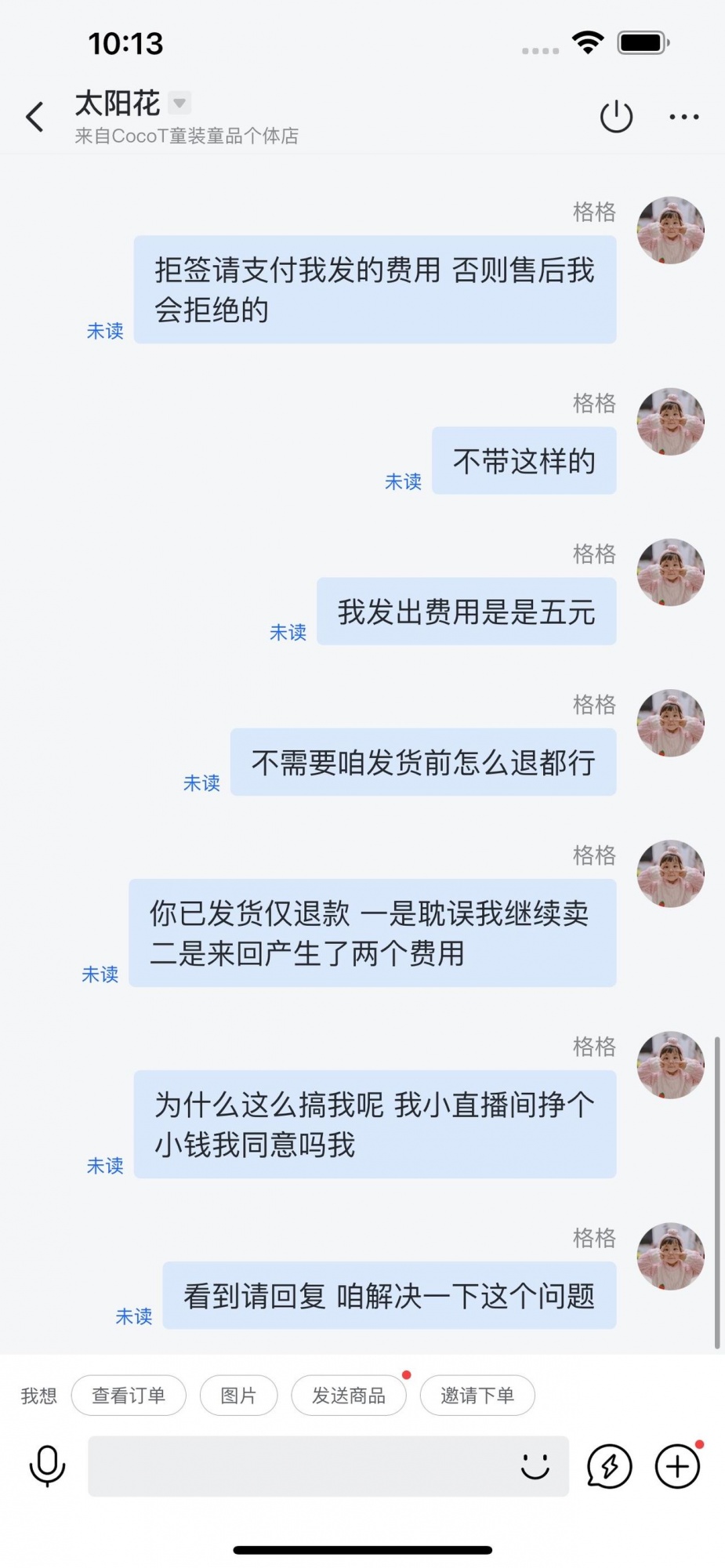Image resolution: width=725 pixels, height=1568 pixels.
Task: Focus the message text field
Action: pos(298,1466)
